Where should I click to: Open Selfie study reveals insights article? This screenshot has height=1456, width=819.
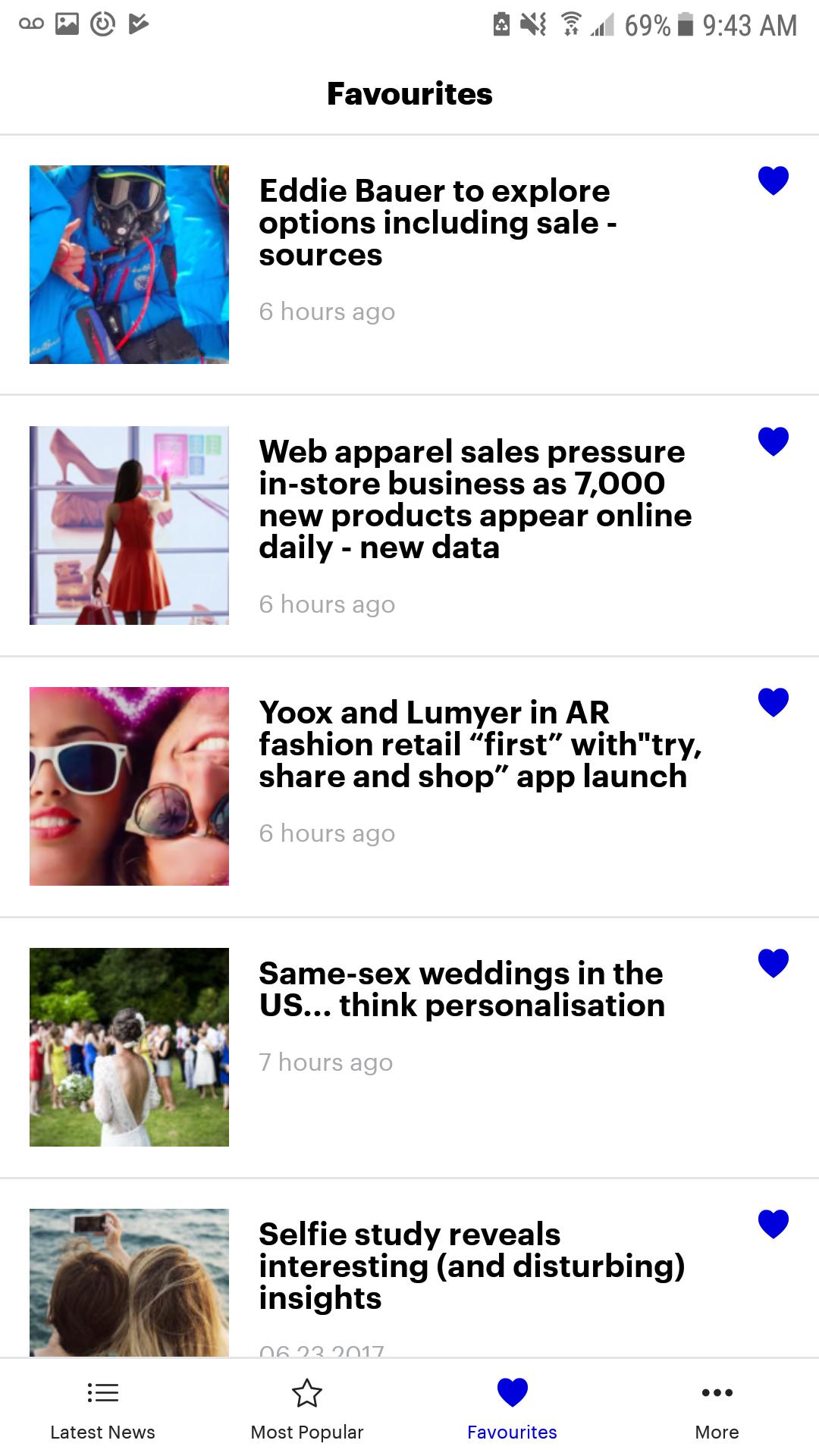(x=470, y=1266)
